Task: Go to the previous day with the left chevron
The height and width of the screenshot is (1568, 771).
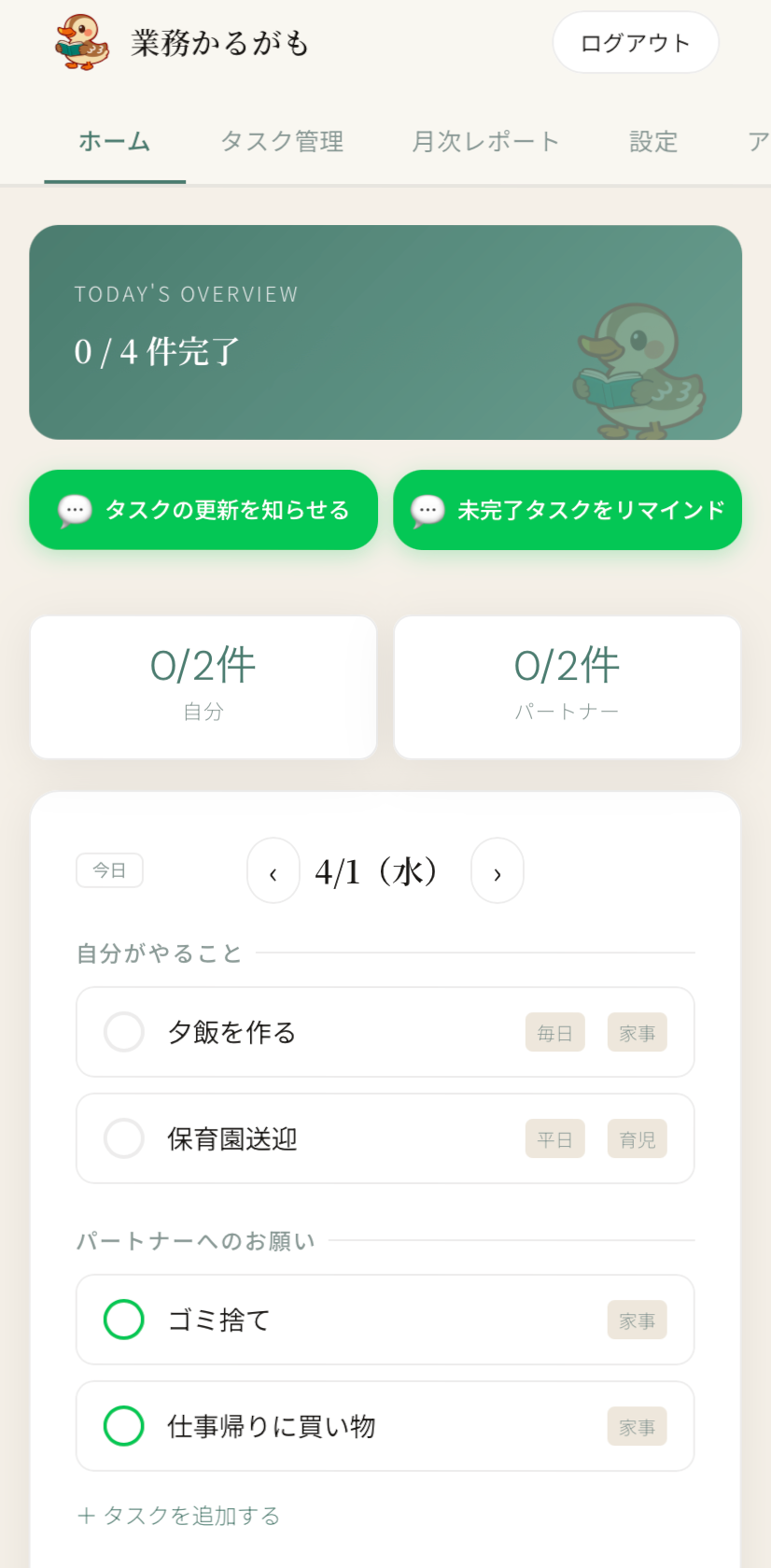Action: [x=273, y=870]
